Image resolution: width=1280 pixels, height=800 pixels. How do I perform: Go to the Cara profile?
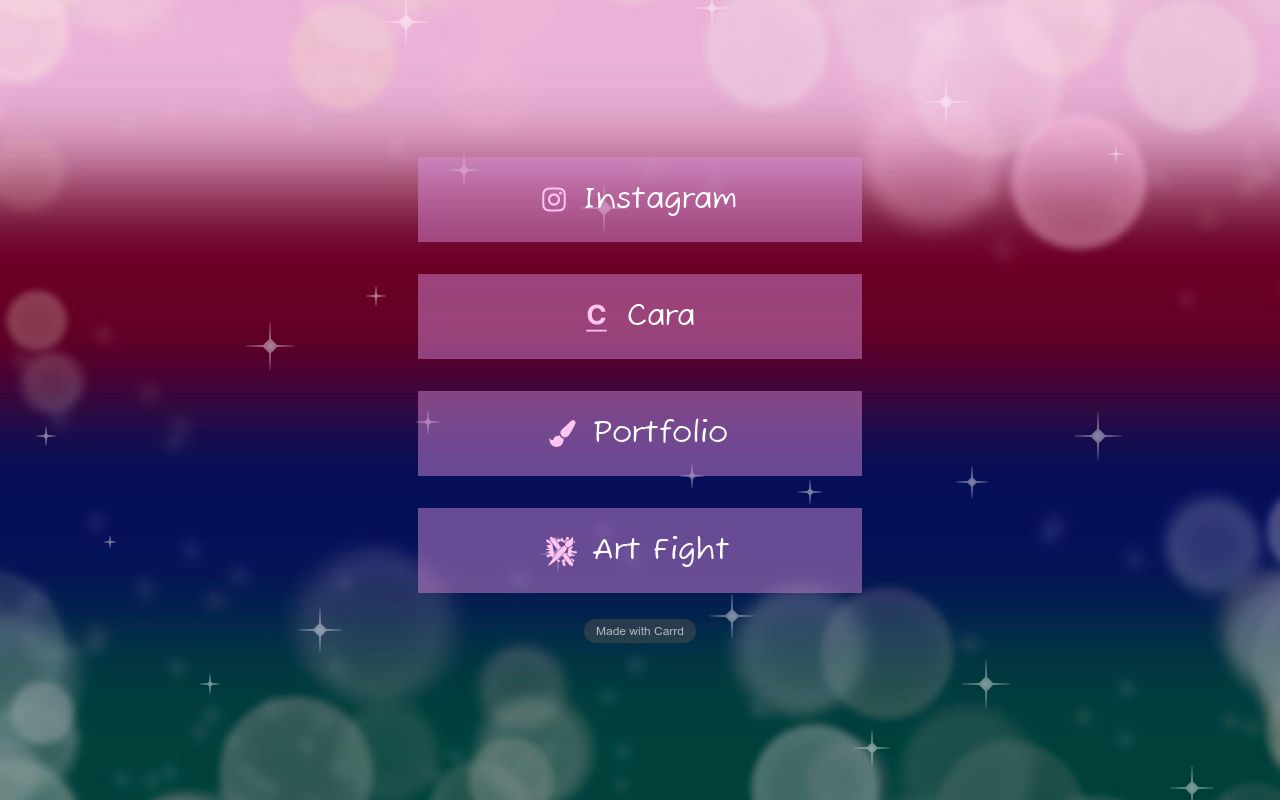click(x=640, y=316)
